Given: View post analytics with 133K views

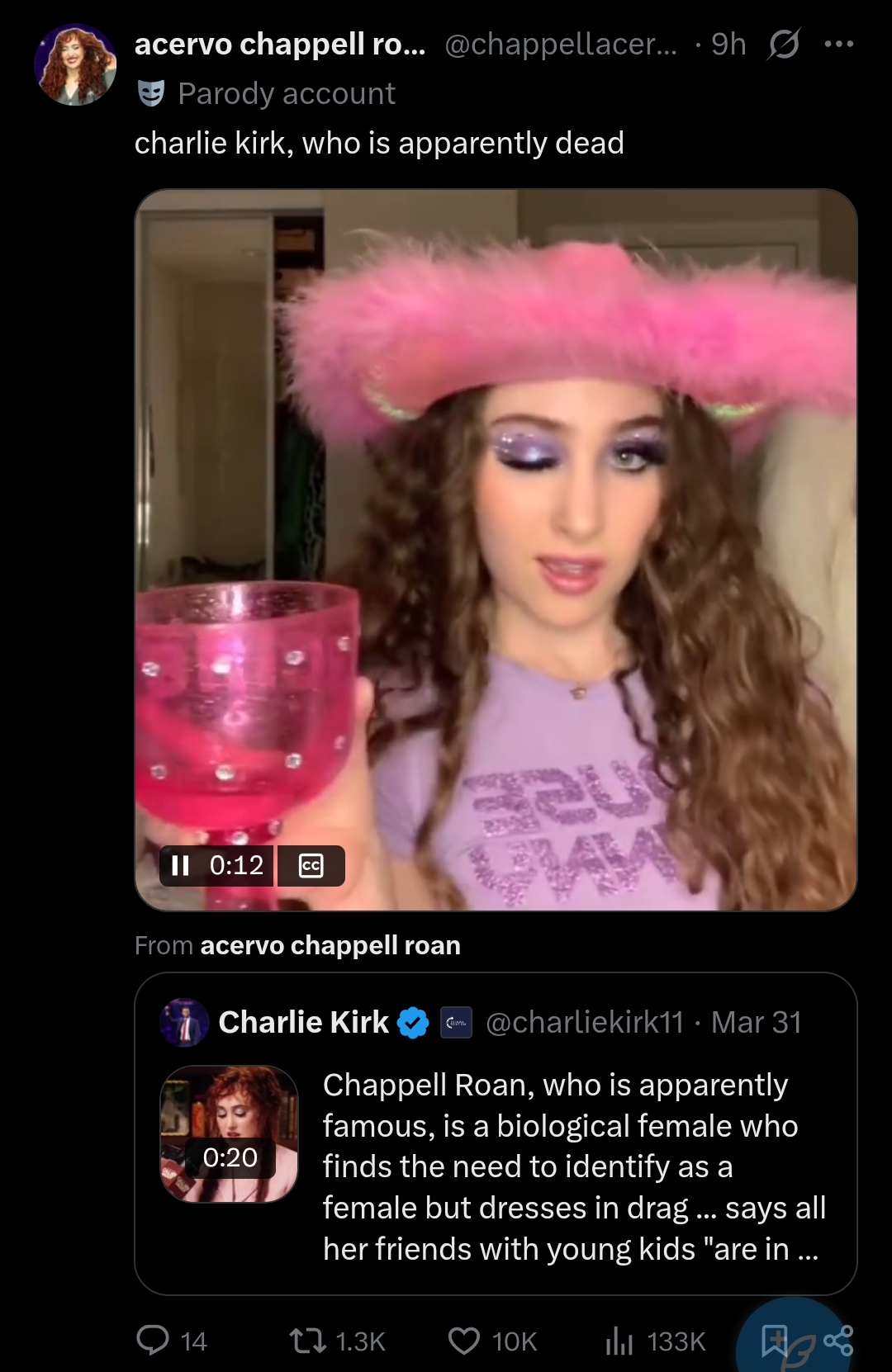Looking at the screenshot, I should (x=656, y=1341).
